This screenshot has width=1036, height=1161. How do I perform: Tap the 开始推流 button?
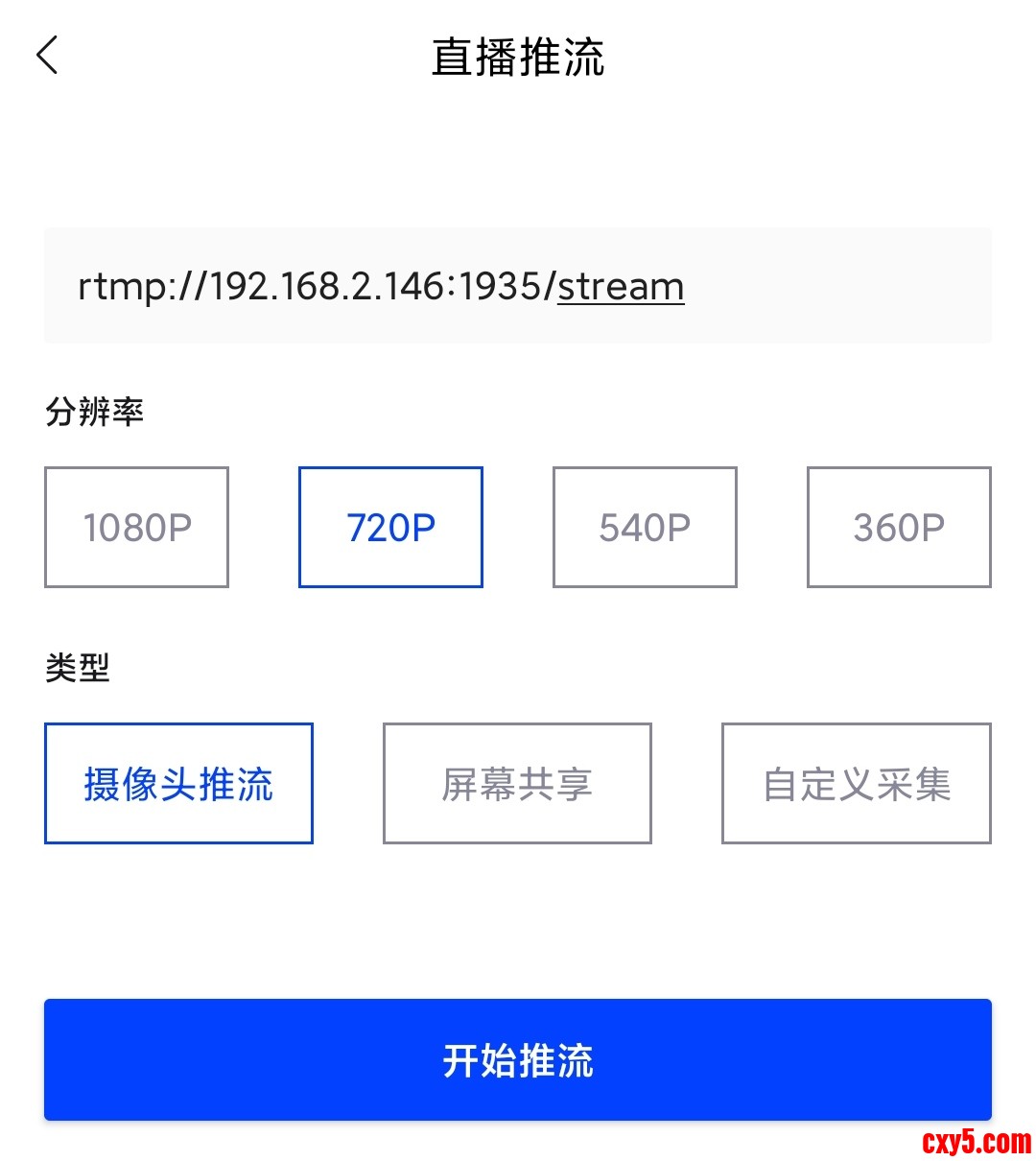tap(517, 1059)
